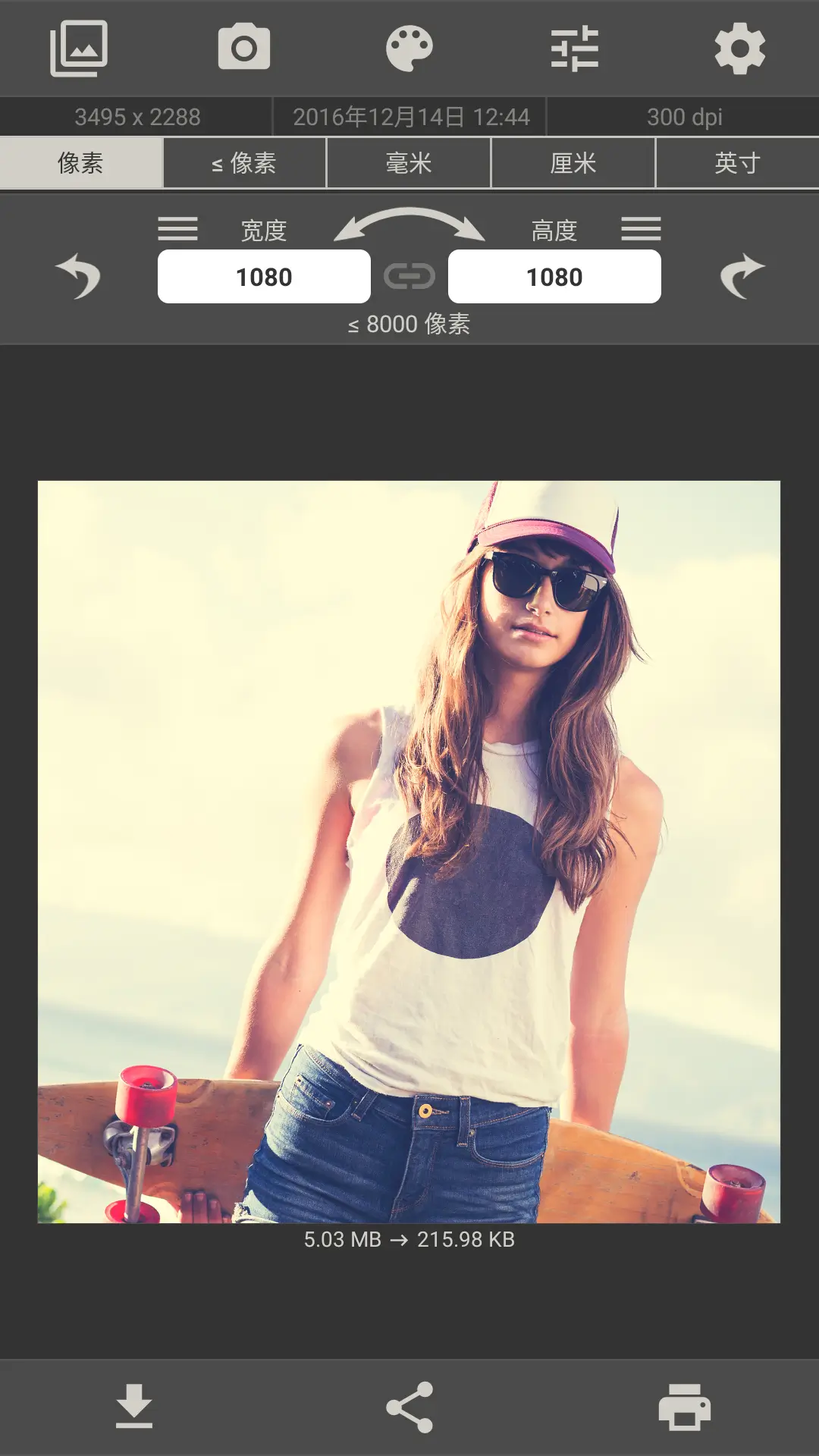Launch the camera to take a photo

click(244, 47)
